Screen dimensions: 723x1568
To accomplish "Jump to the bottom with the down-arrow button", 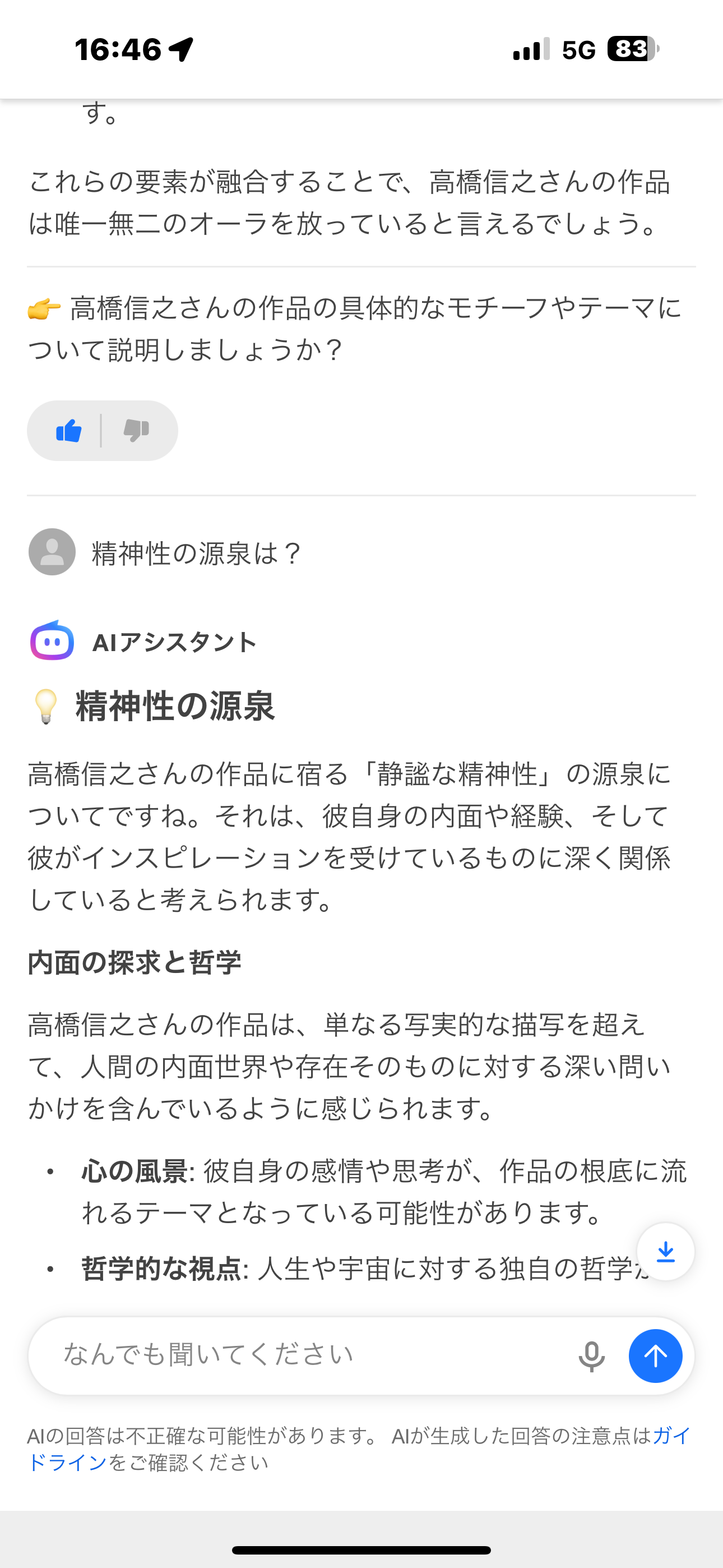I will [665, 1252].
